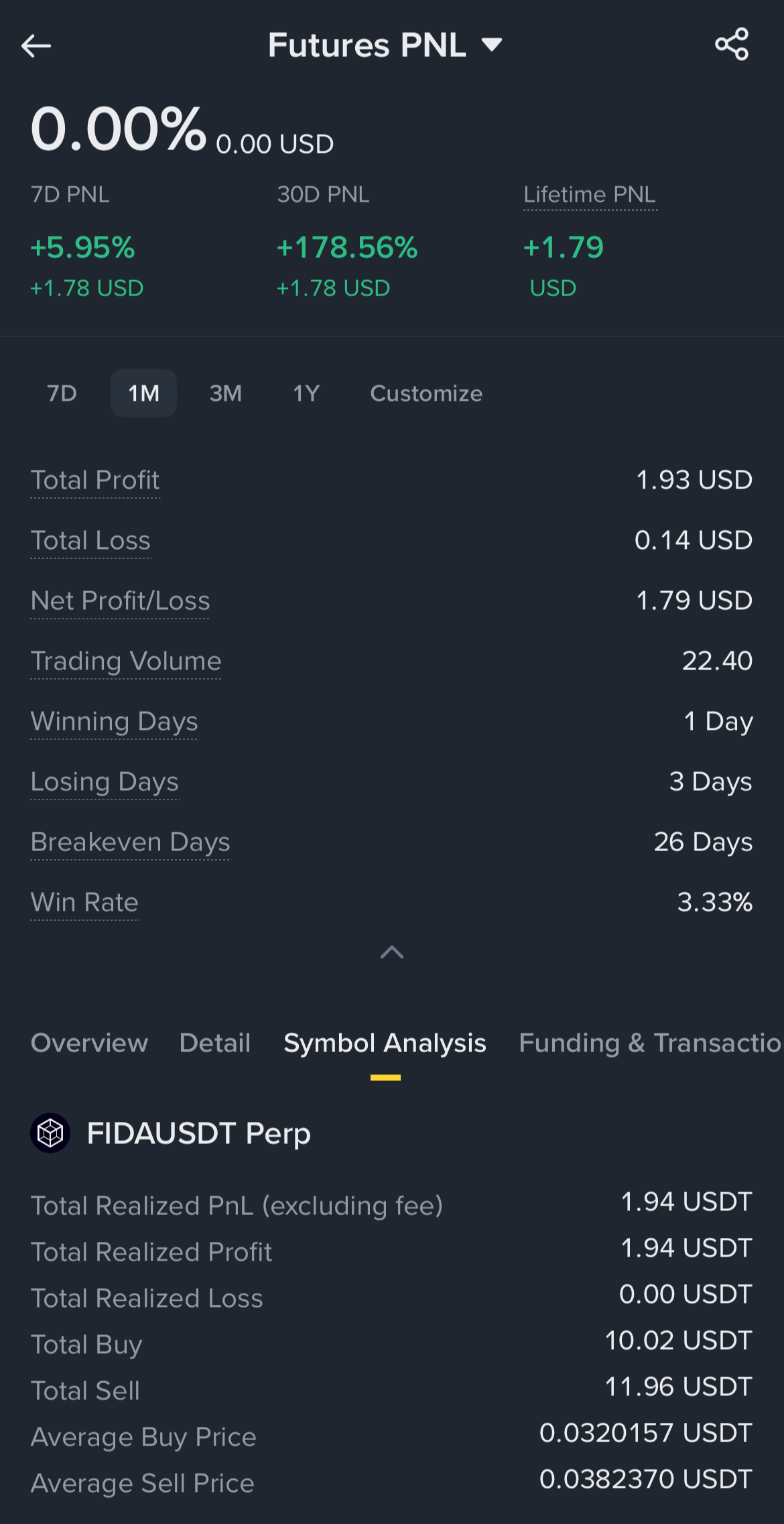Switch to the Overview tab
Viewport: 784px width, 1524px height.
[89, 1043]
